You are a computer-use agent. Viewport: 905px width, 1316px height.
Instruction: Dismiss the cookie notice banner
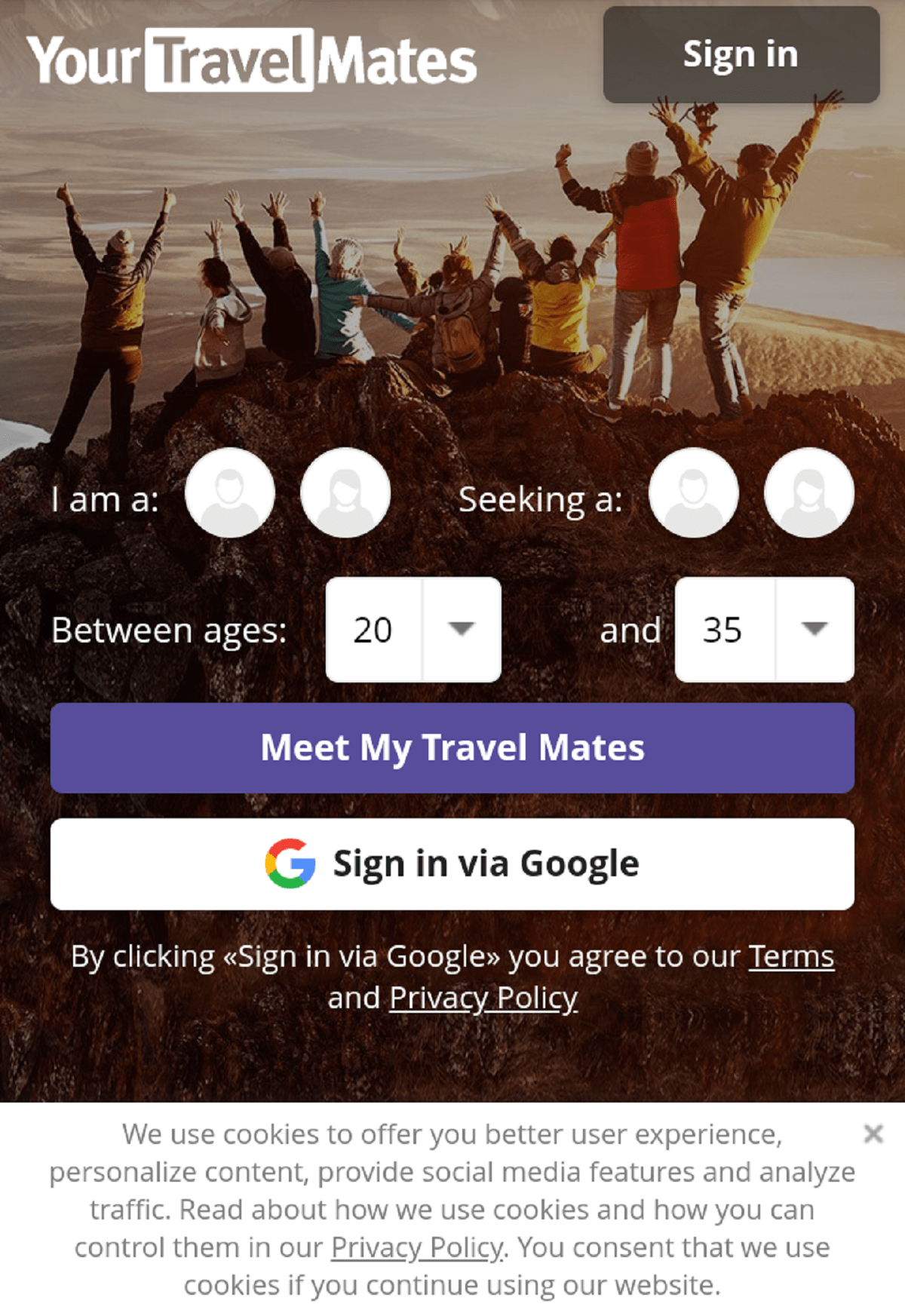coord(873,1133)
